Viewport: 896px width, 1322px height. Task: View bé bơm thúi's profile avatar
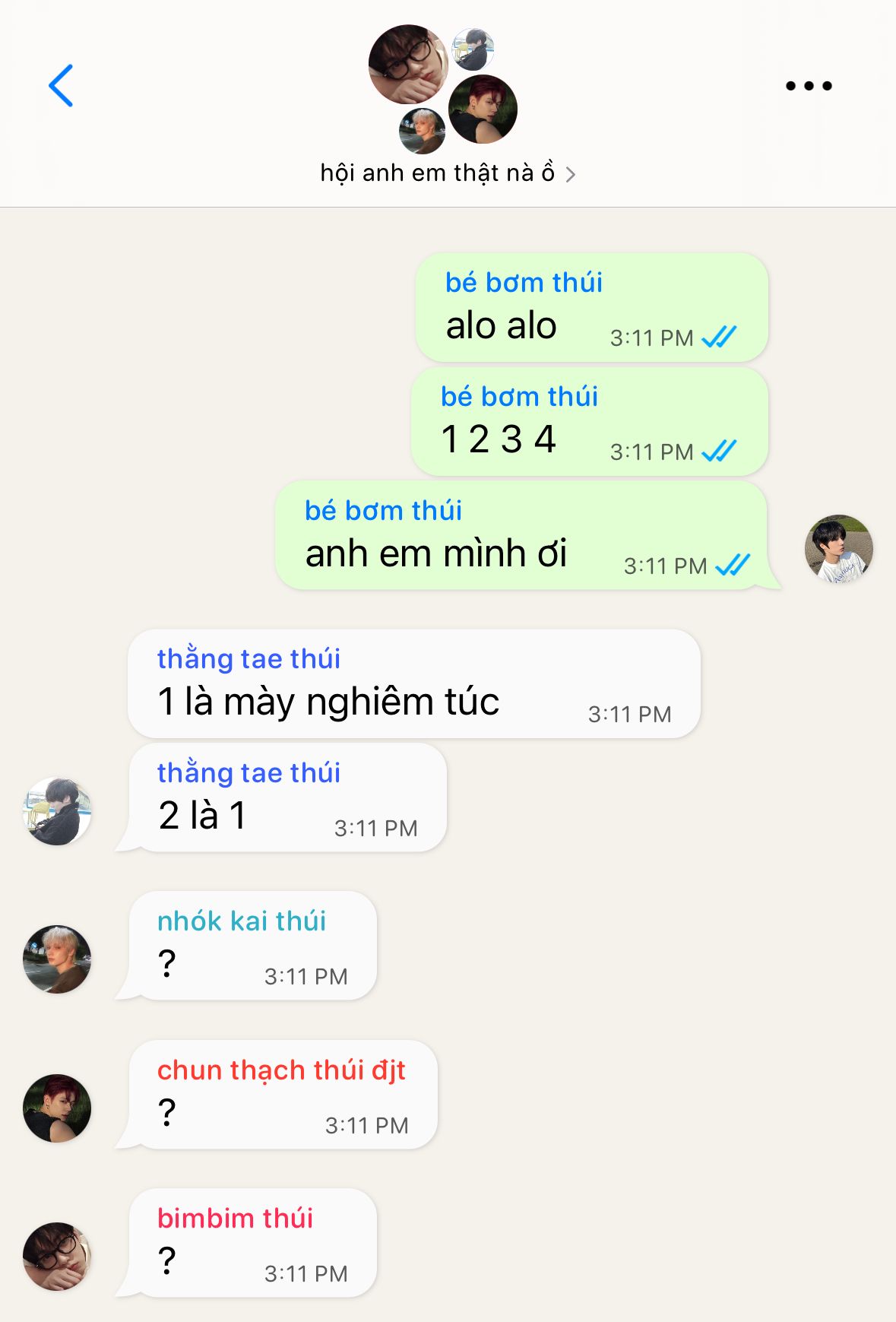838,549
